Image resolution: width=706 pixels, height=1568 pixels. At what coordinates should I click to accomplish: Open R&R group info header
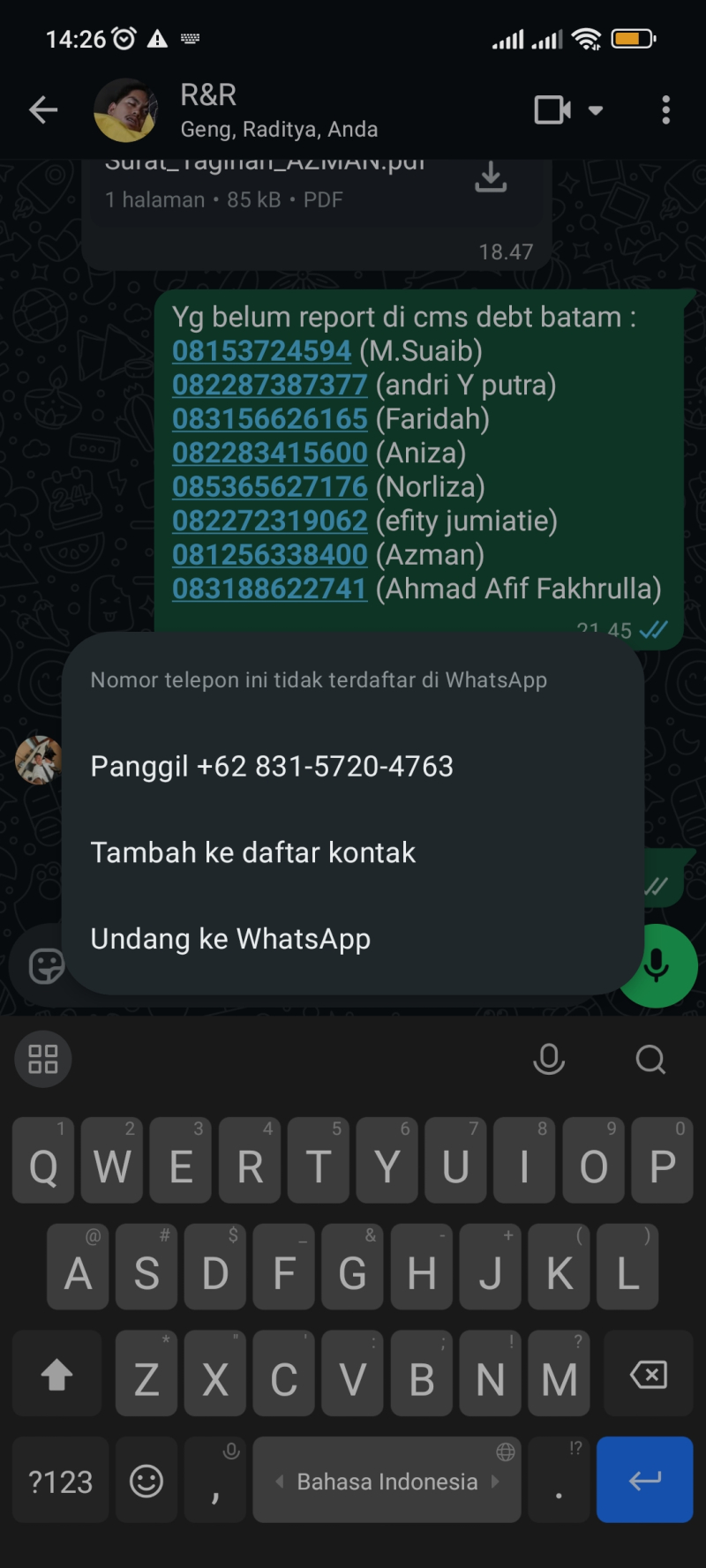point(278,110)
